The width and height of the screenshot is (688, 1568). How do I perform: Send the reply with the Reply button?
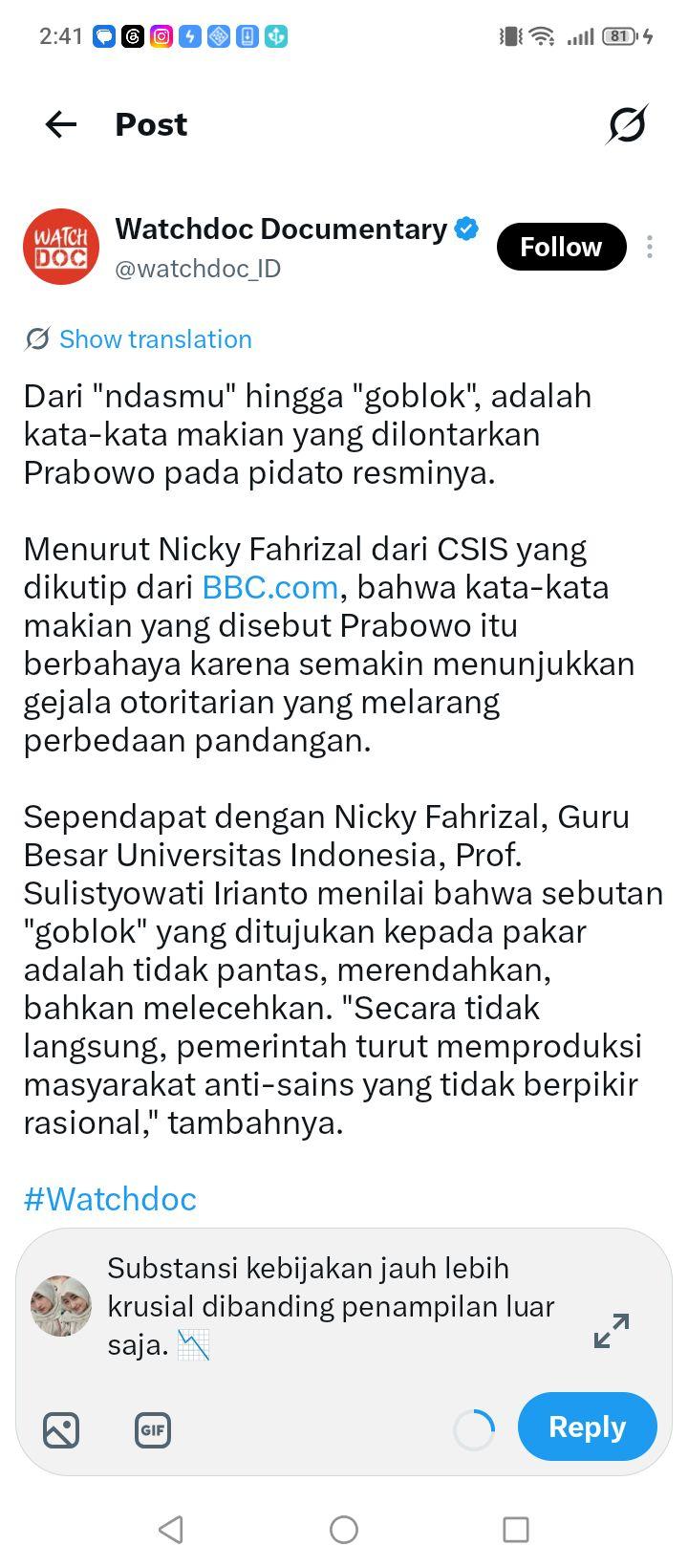tap(588, 1426)
